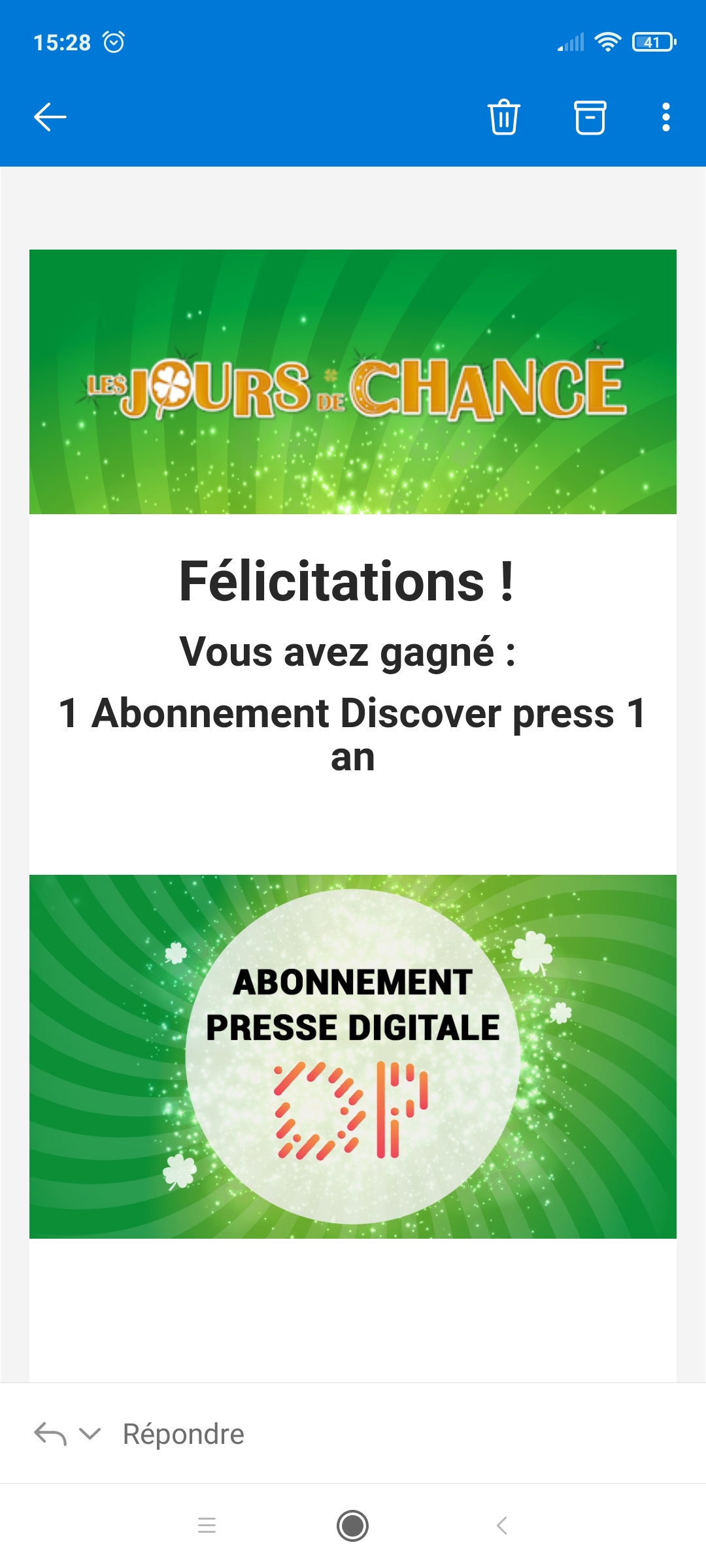
Task: Go back to the inbox
Action: tap(50, 118)
